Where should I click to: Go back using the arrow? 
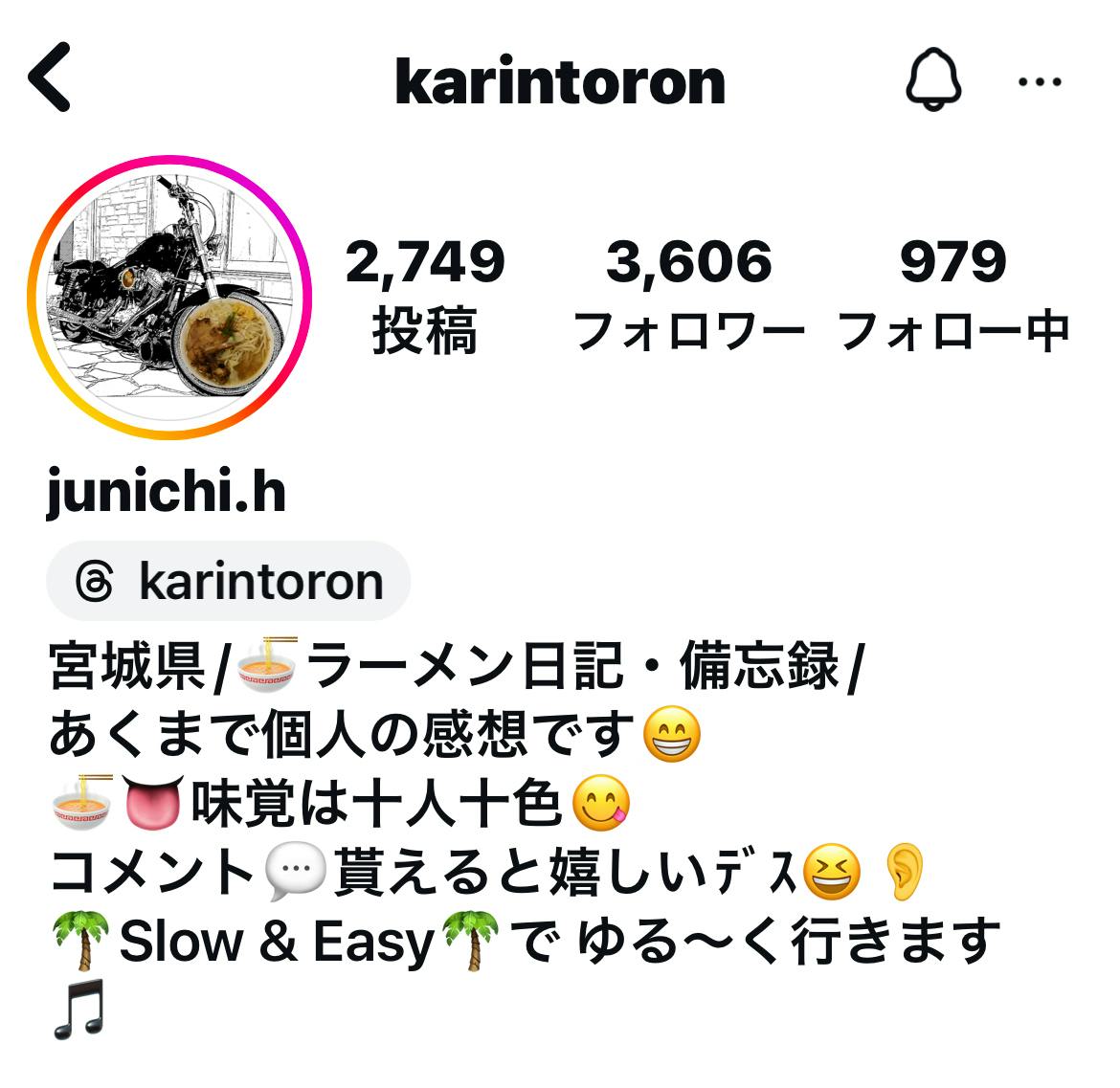[x=50, y=78]
